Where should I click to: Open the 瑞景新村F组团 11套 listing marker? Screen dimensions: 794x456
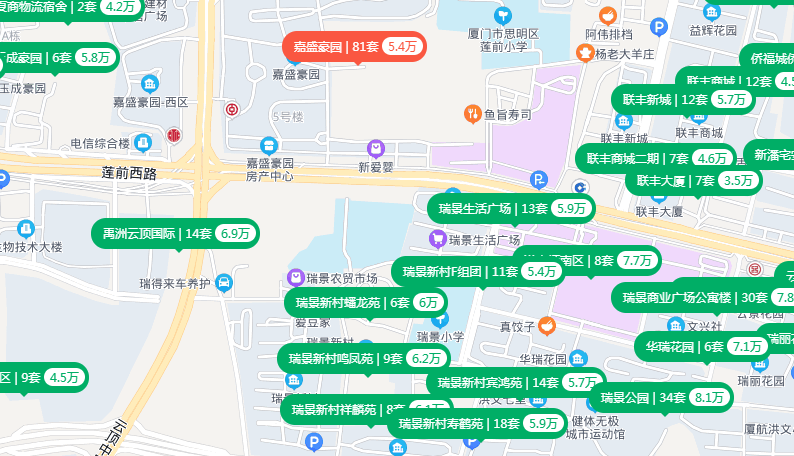(x=482, y=272)
